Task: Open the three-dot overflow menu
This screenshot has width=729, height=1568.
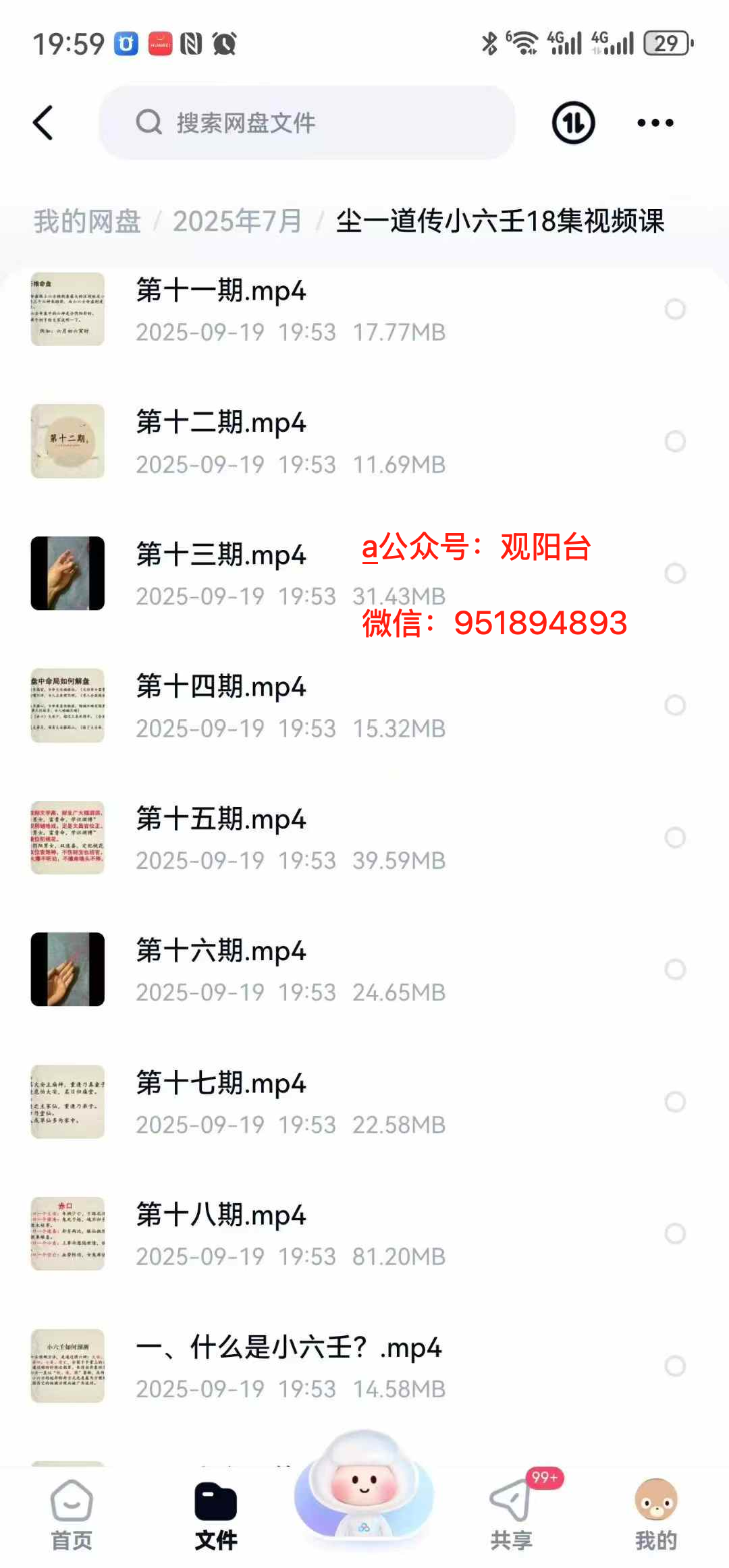Action: tap(655, 123)
